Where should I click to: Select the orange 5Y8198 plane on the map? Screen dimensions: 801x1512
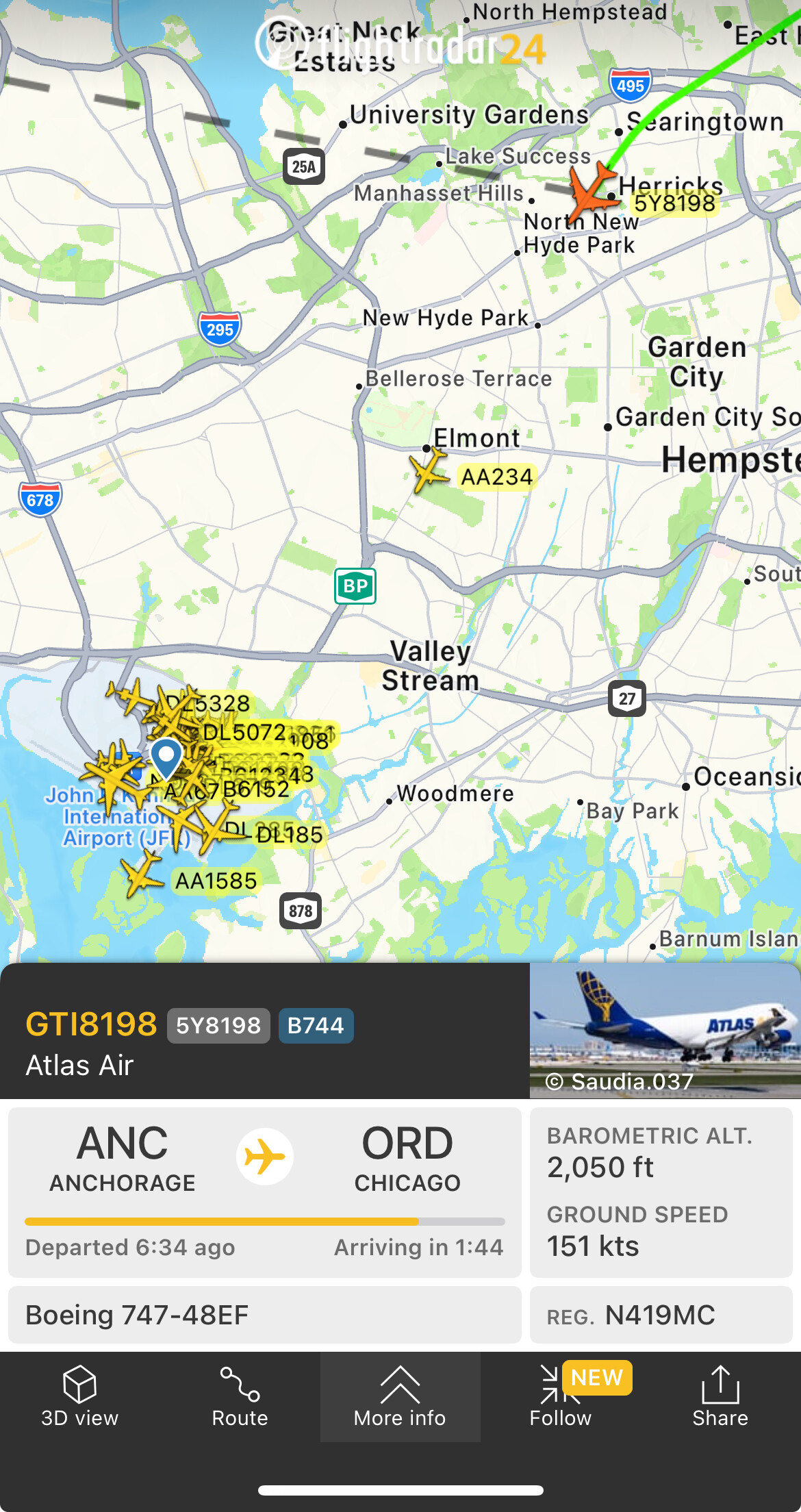tap(593, 188)
